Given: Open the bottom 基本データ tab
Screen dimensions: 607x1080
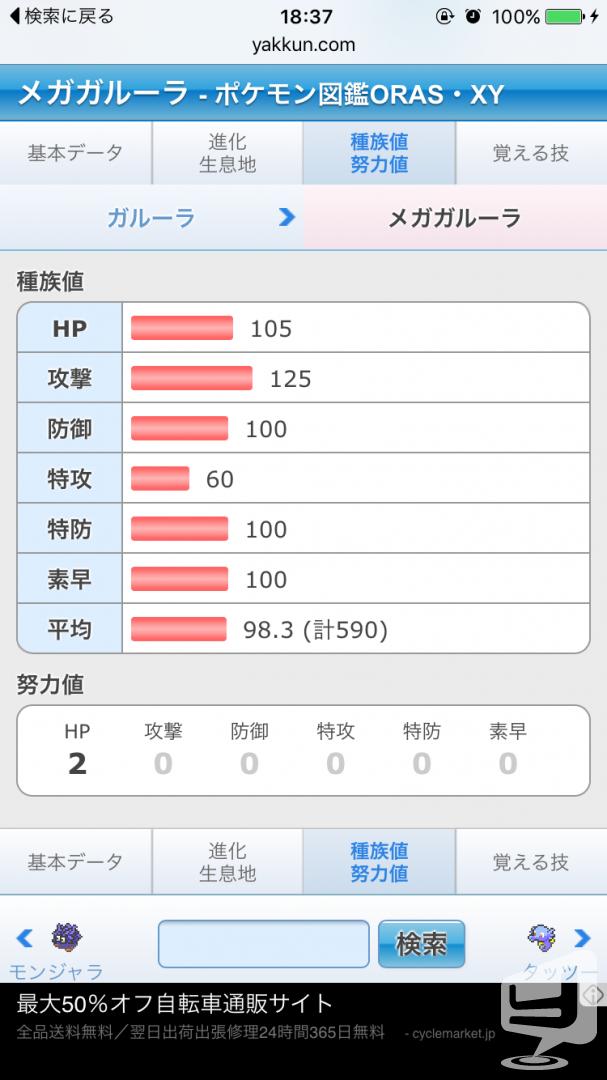Looking at the screenshot, I should [75, 862].
